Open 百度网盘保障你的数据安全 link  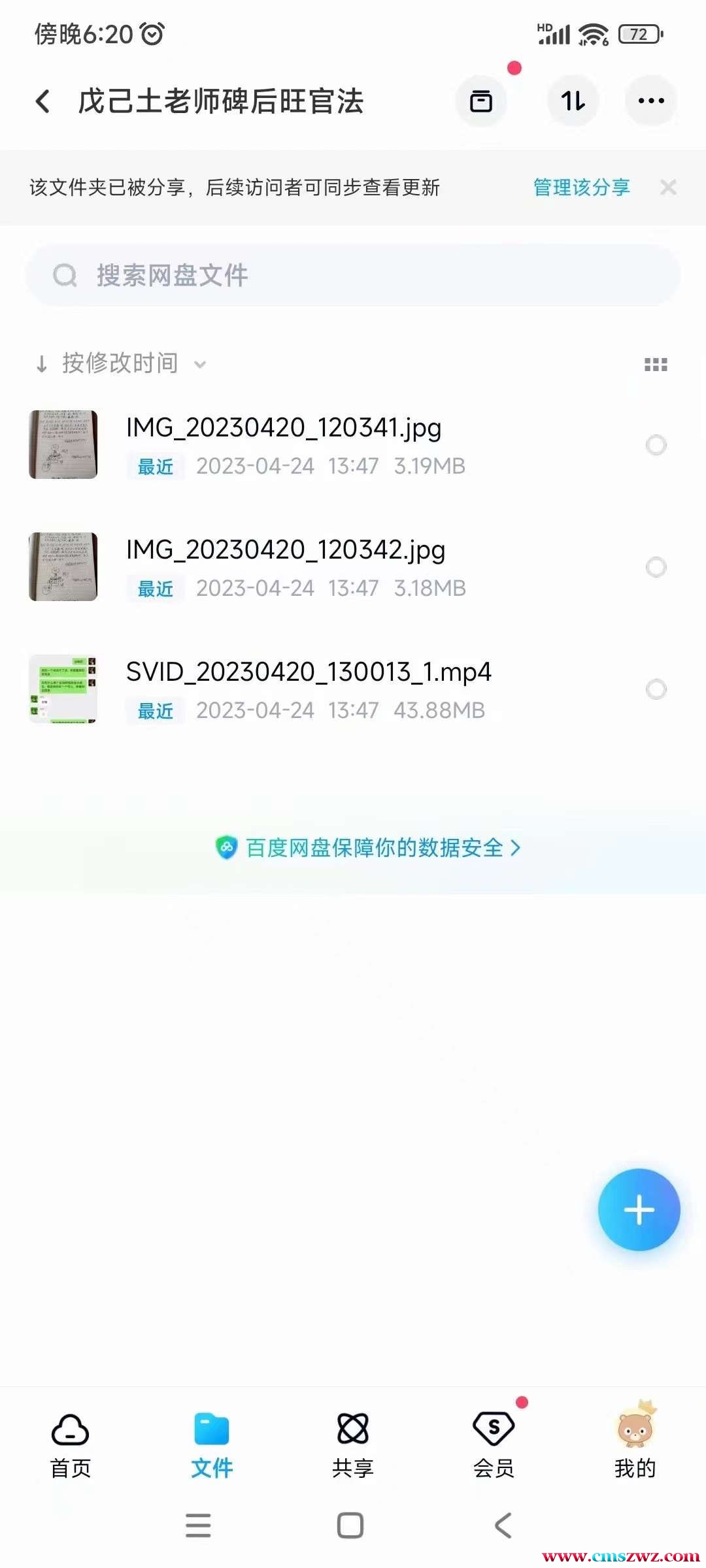(368, 848)
